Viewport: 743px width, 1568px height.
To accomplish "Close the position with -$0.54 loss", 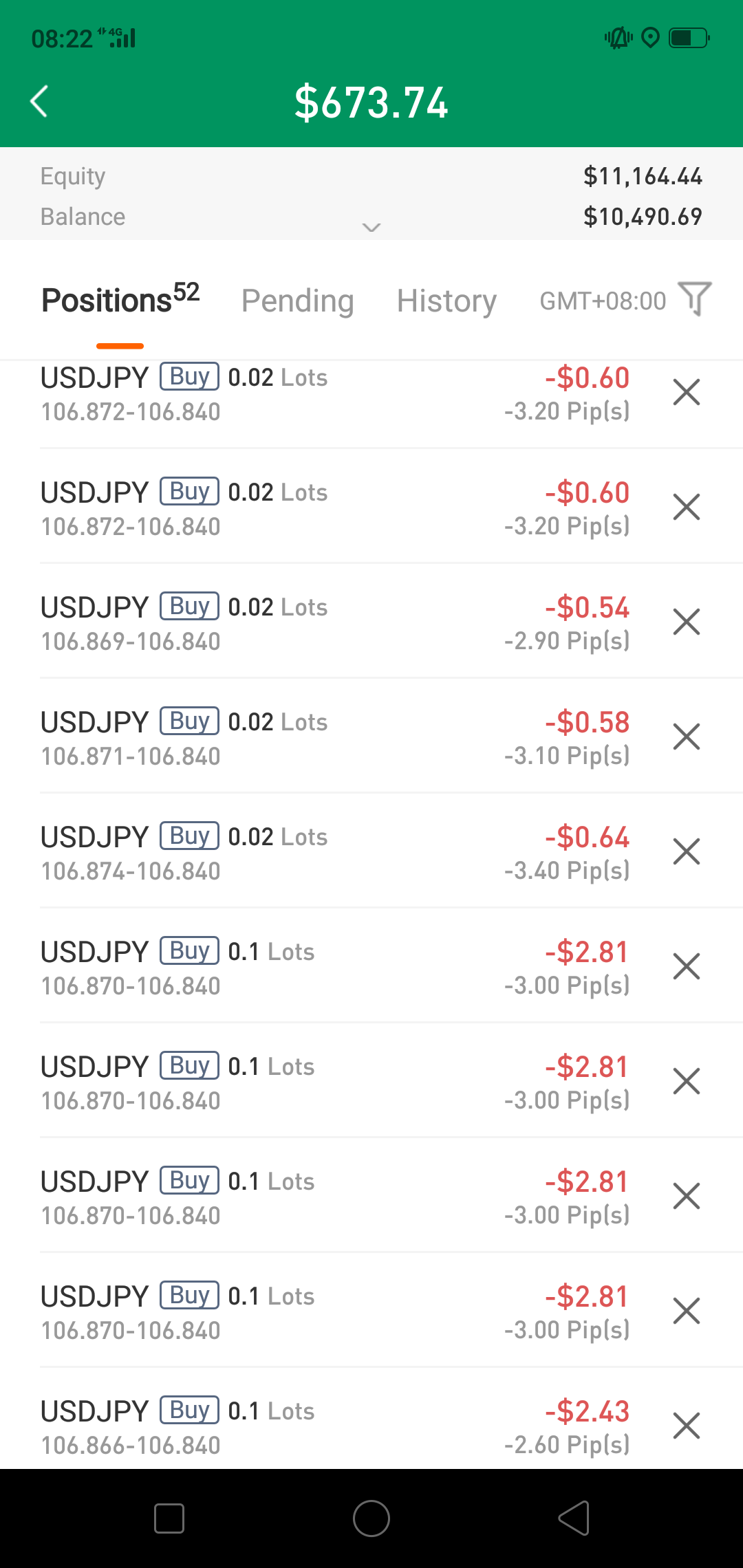I will tap(687, 622).
